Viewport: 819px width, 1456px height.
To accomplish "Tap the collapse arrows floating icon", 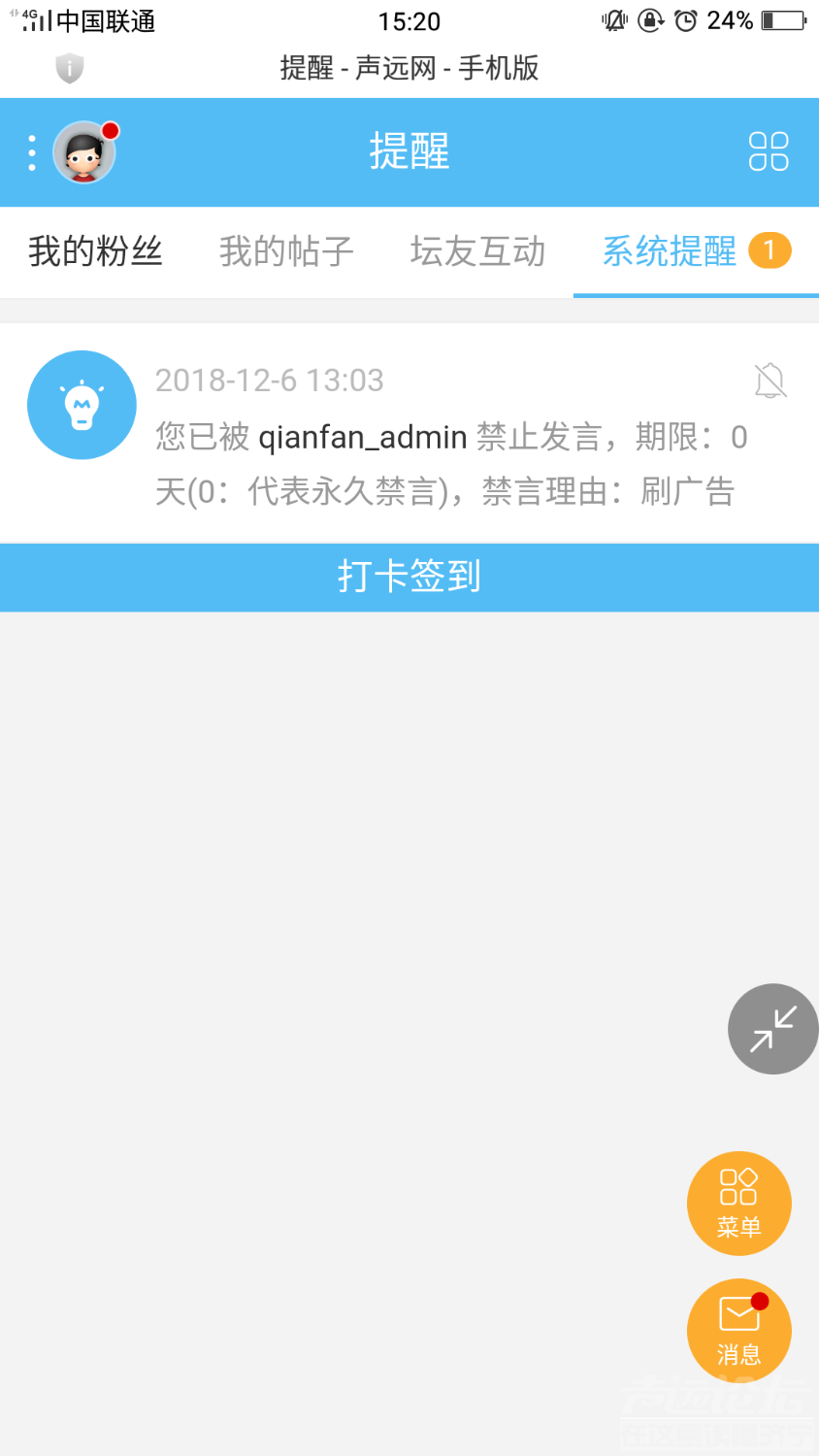I will (x=772, y=1029).
